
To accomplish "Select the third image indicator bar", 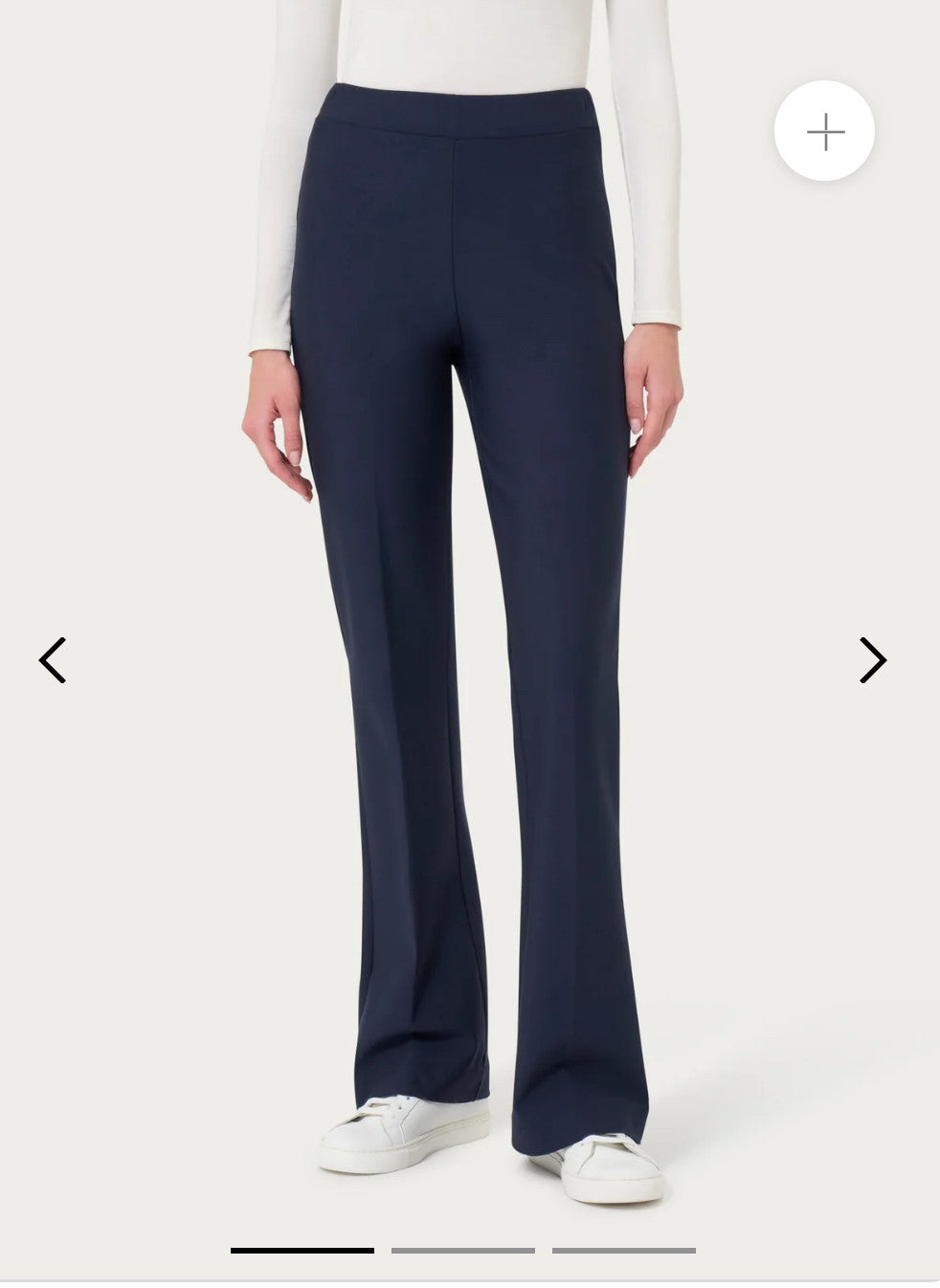I will coord(623,1250).
